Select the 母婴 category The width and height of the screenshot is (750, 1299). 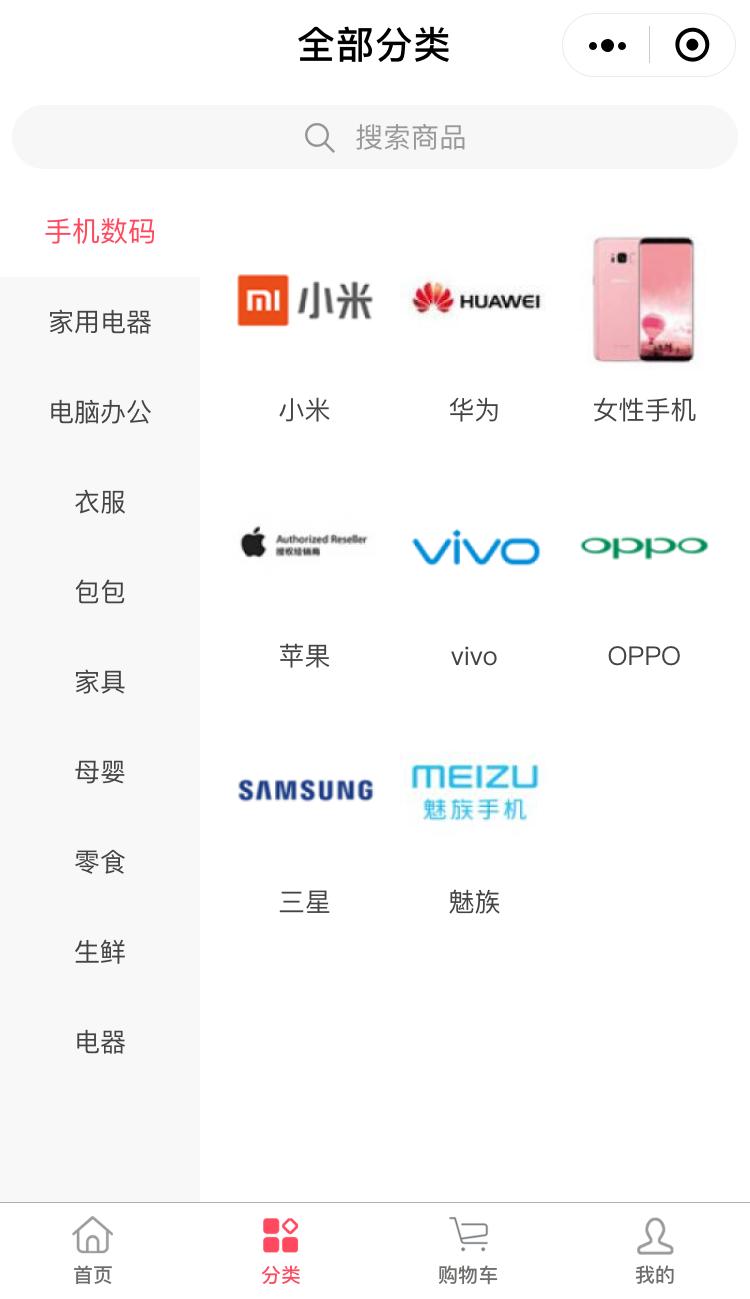pyautogui.click(x=100, y=772)
